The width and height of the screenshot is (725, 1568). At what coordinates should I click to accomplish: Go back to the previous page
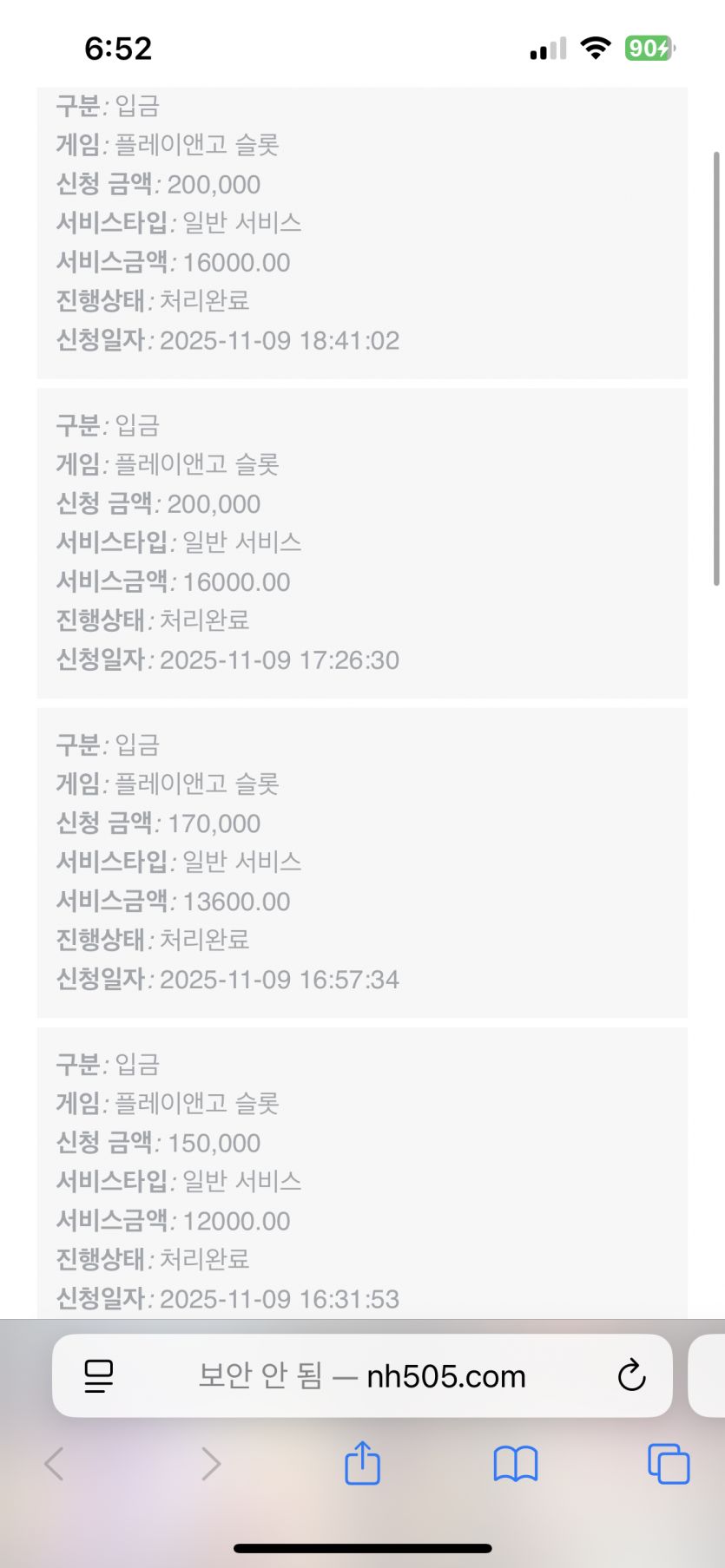click(55, 1464)
